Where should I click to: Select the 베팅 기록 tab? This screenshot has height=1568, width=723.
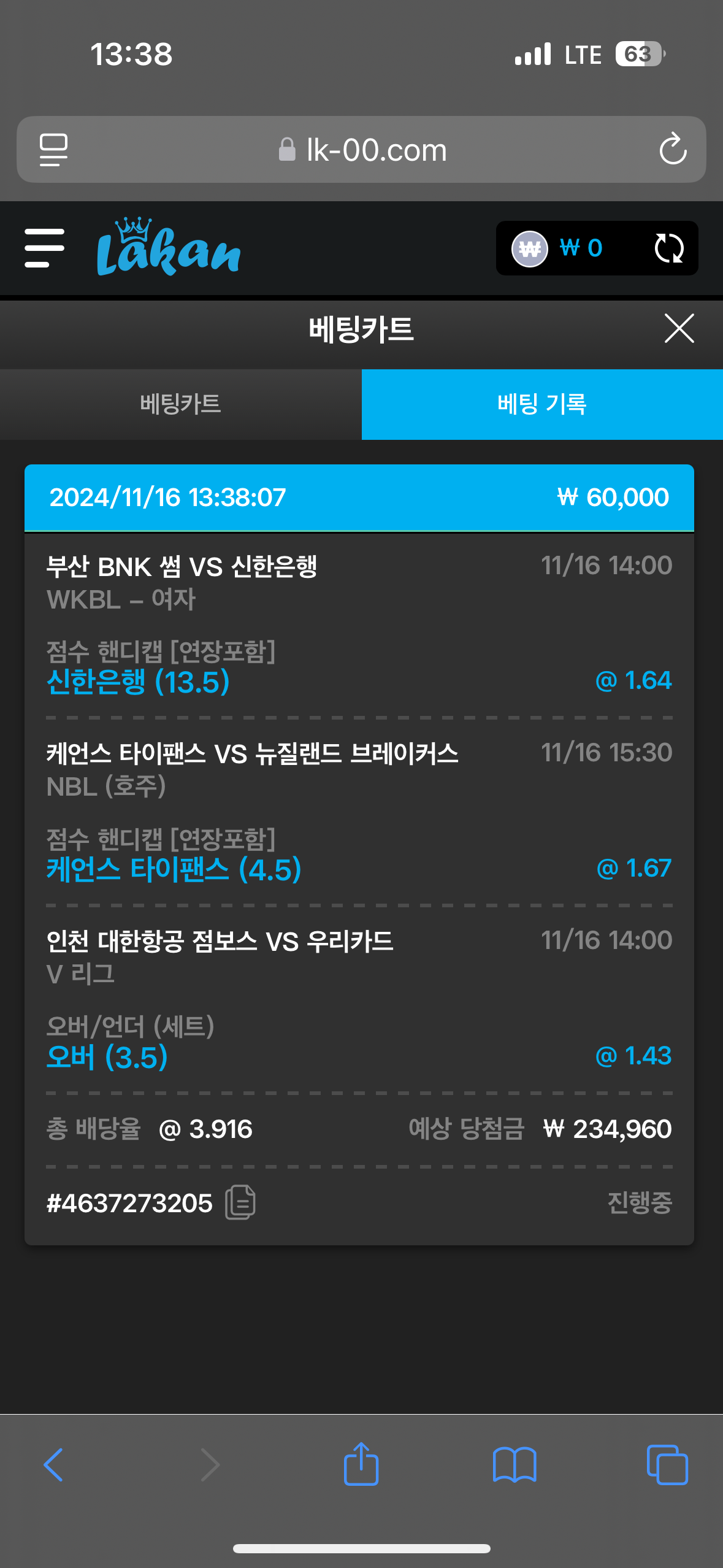tap(542, 404)
